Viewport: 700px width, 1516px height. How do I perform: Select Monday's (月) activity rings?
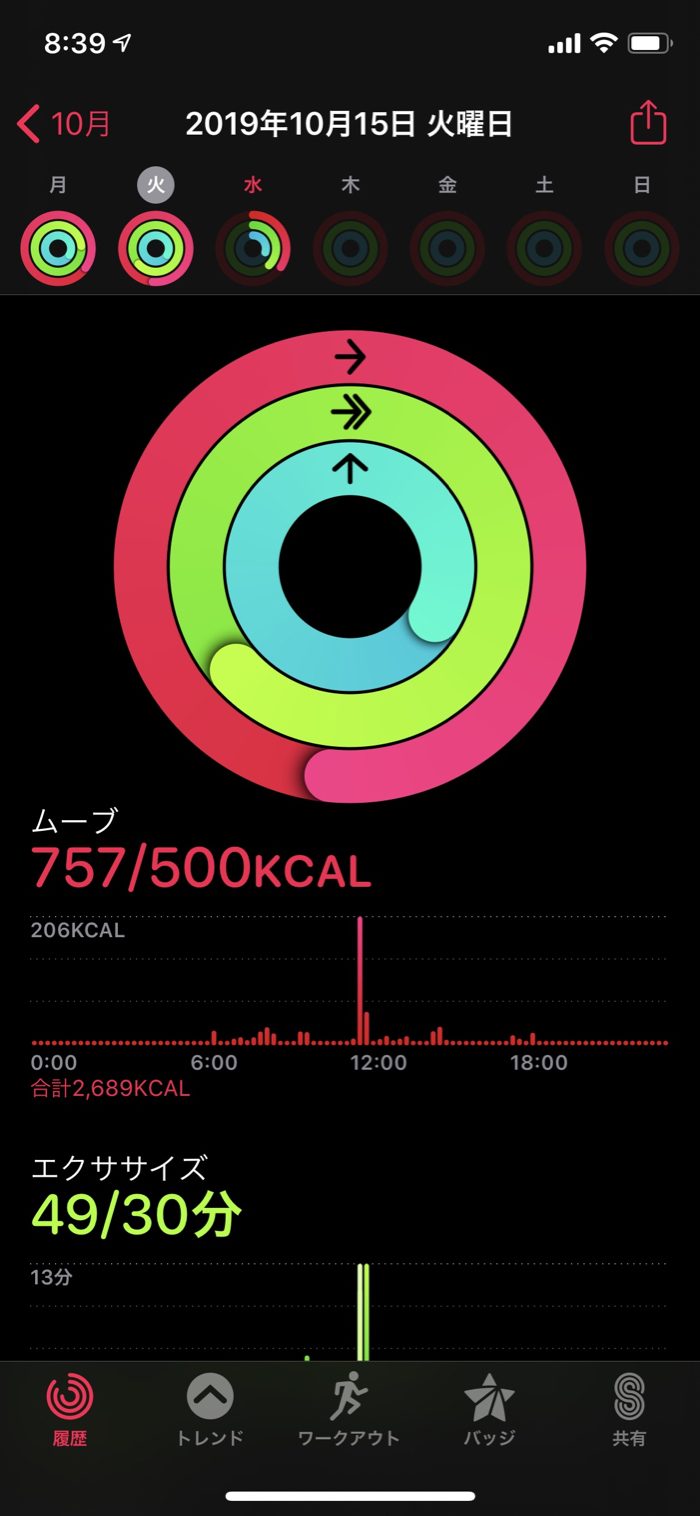[x=58, y=248]
